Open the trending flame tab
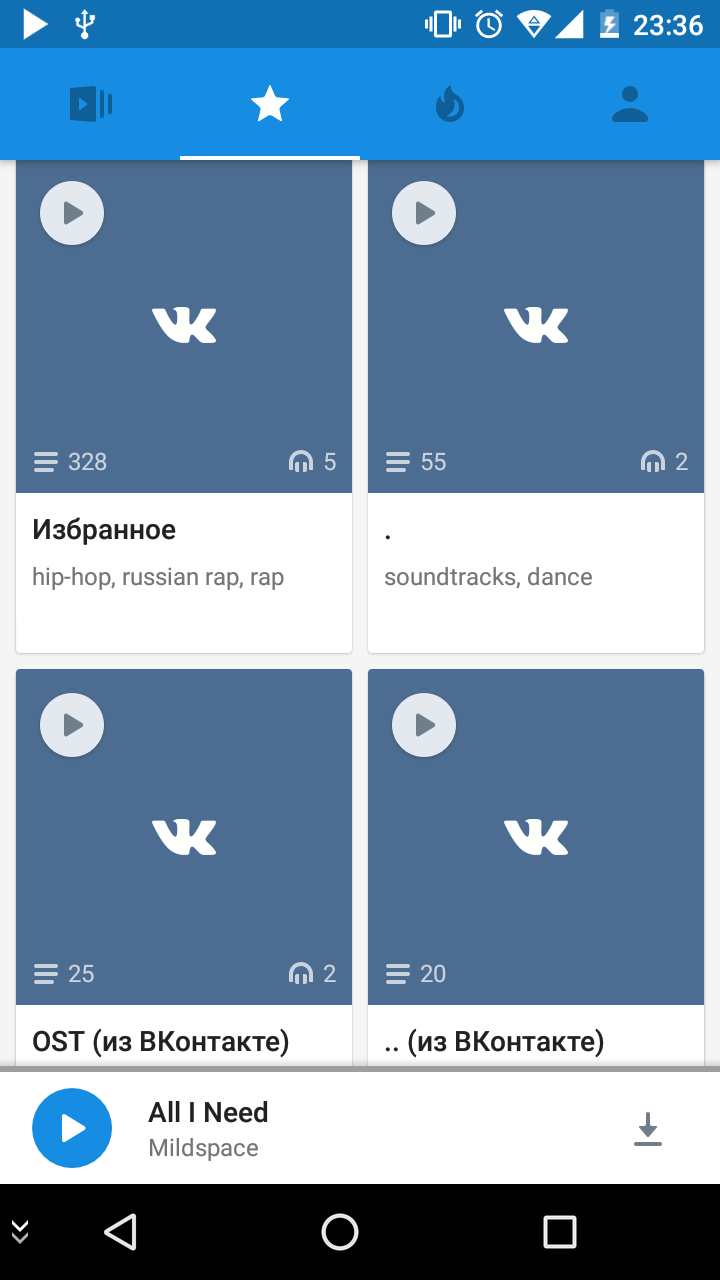Viewport: 720px width, 1280px height. (x=450, y=104)
